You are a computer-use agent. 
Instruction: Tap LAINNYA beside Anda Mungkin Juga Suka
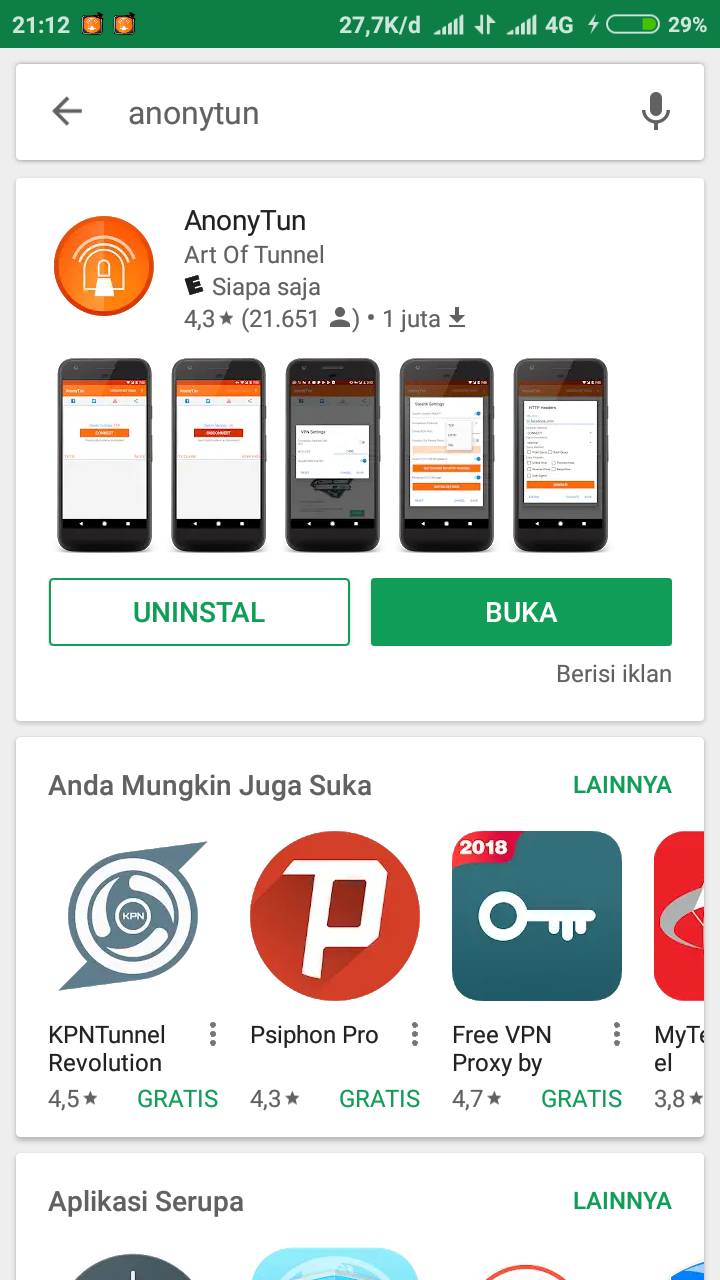point(622,785)
